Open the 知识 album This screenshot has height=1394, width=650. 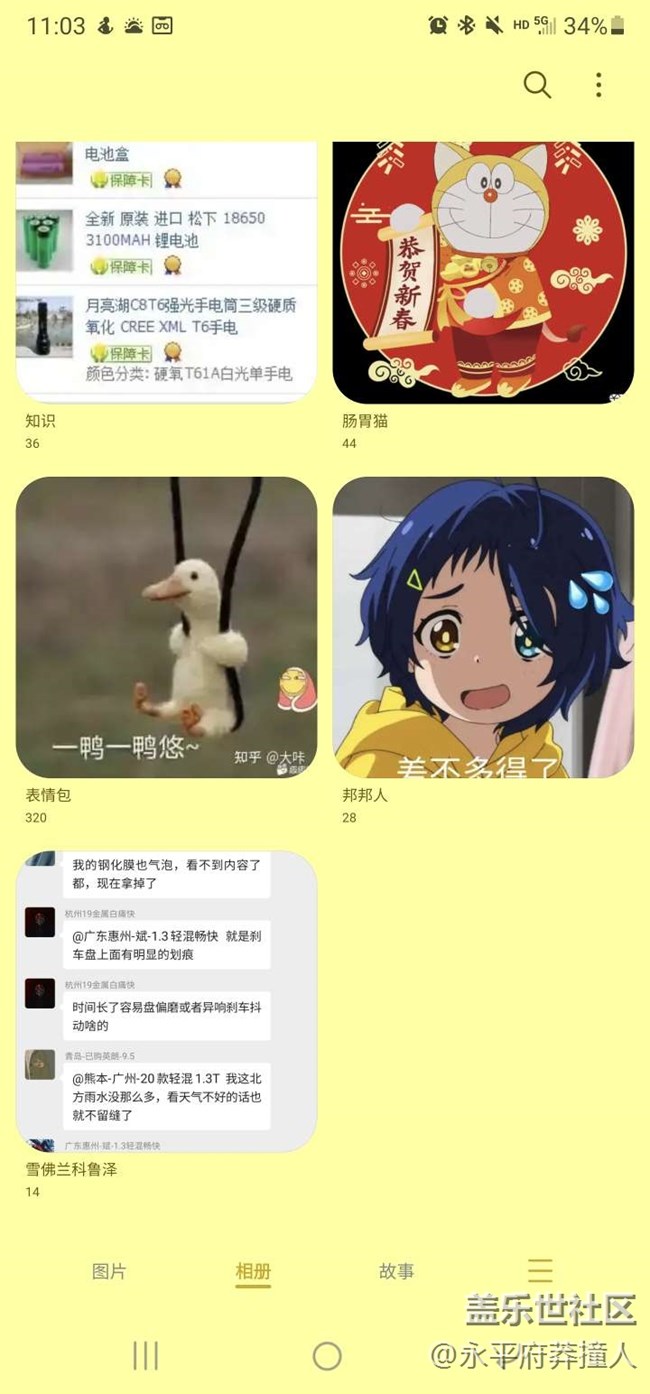click(166, 272)
